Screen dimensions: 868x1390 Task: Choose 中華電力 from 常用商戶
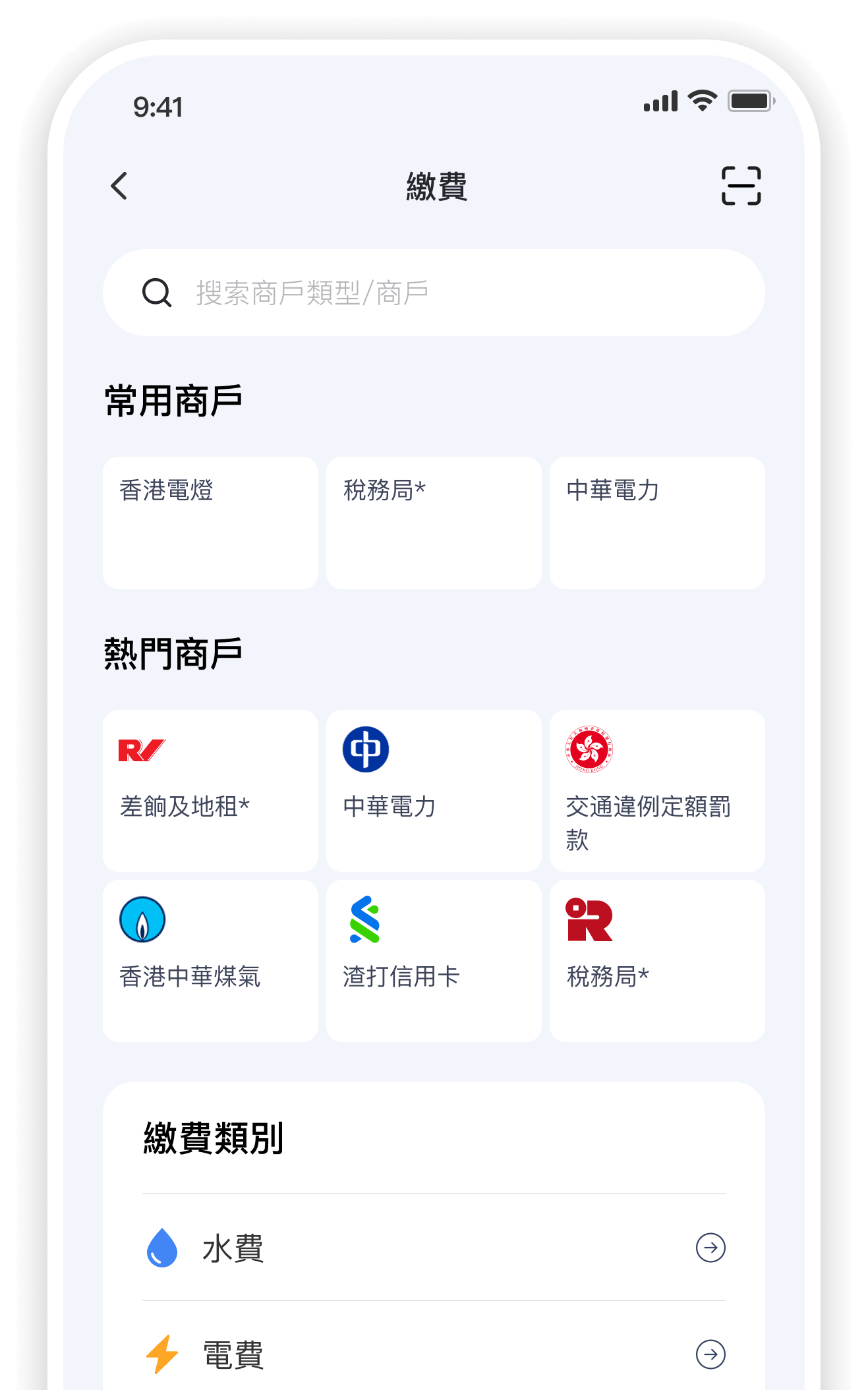[657, 522]
